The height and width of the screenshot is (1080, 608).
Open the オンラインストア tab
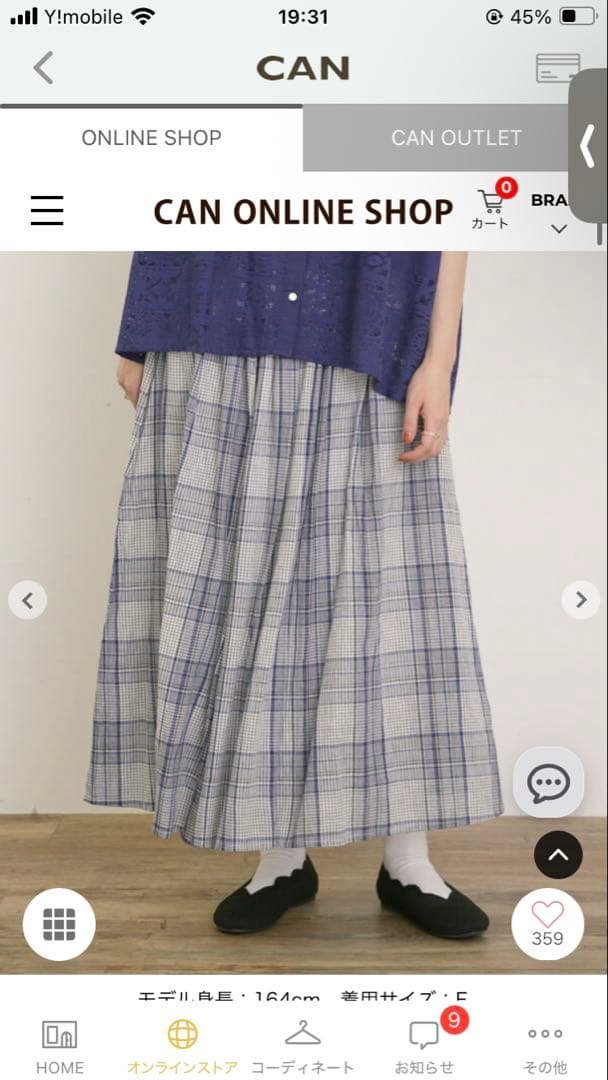click(182, 1046)
